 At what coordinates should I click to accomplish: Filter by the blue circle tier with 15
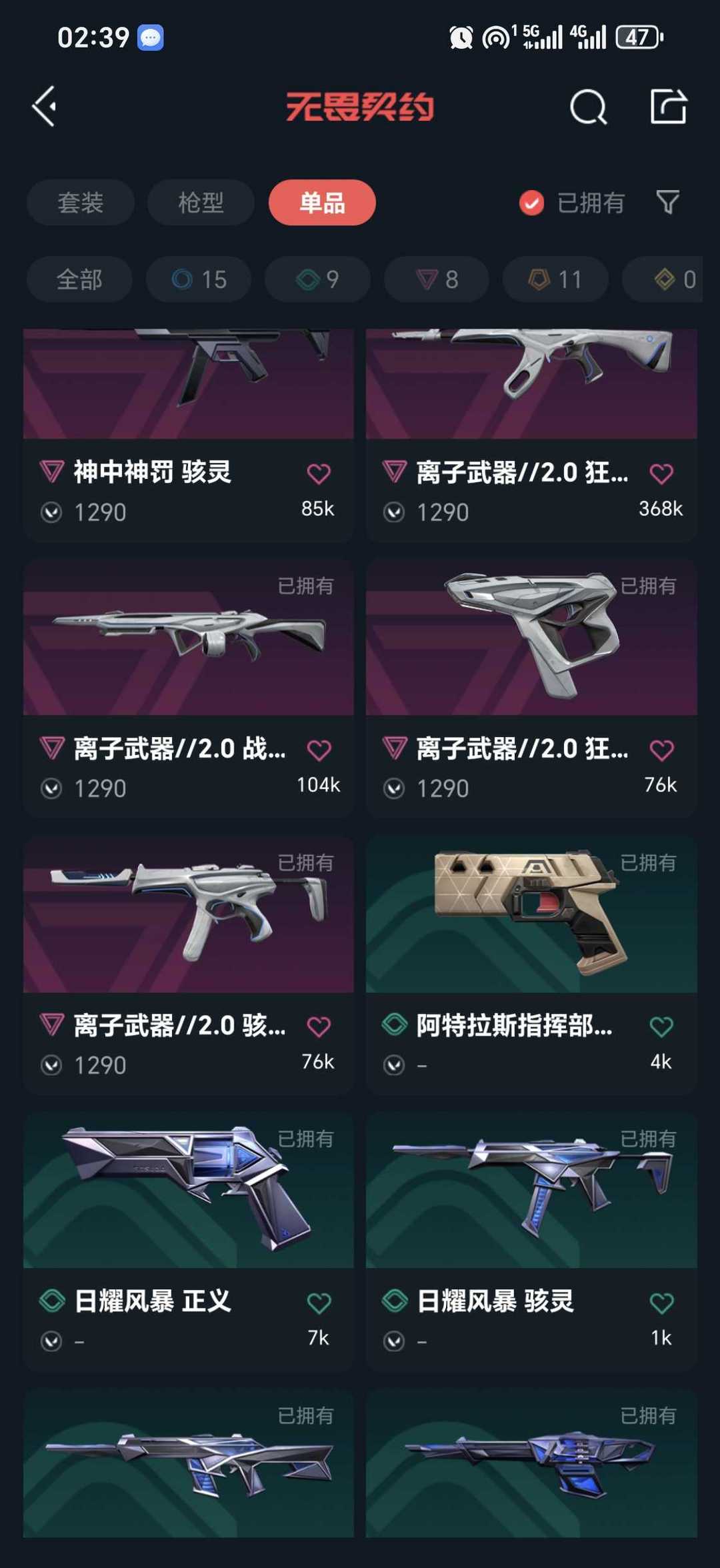[x=199, y=279]
